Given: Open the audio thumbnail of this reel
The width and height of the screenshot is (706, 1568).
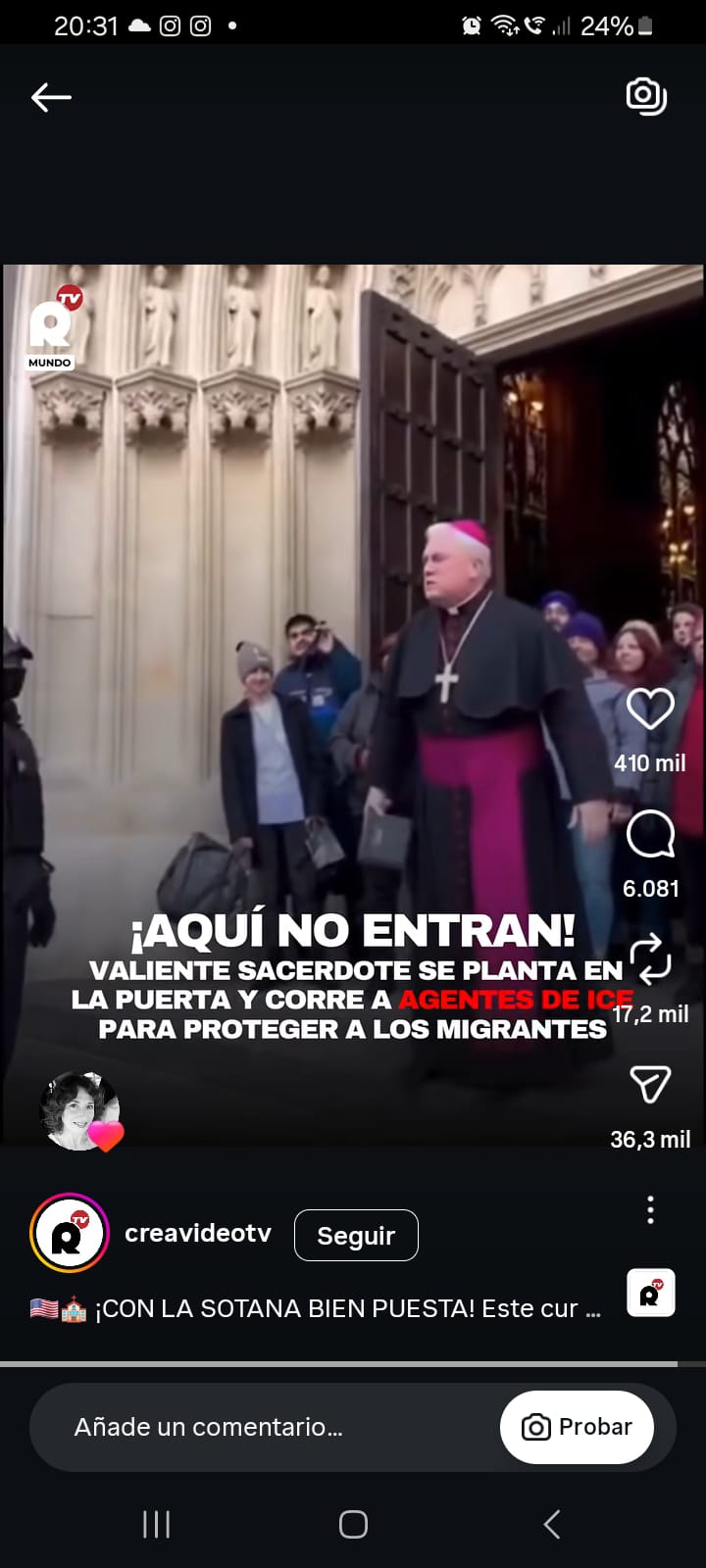Looking at the screenshot, I should [x=651, y=1293].
